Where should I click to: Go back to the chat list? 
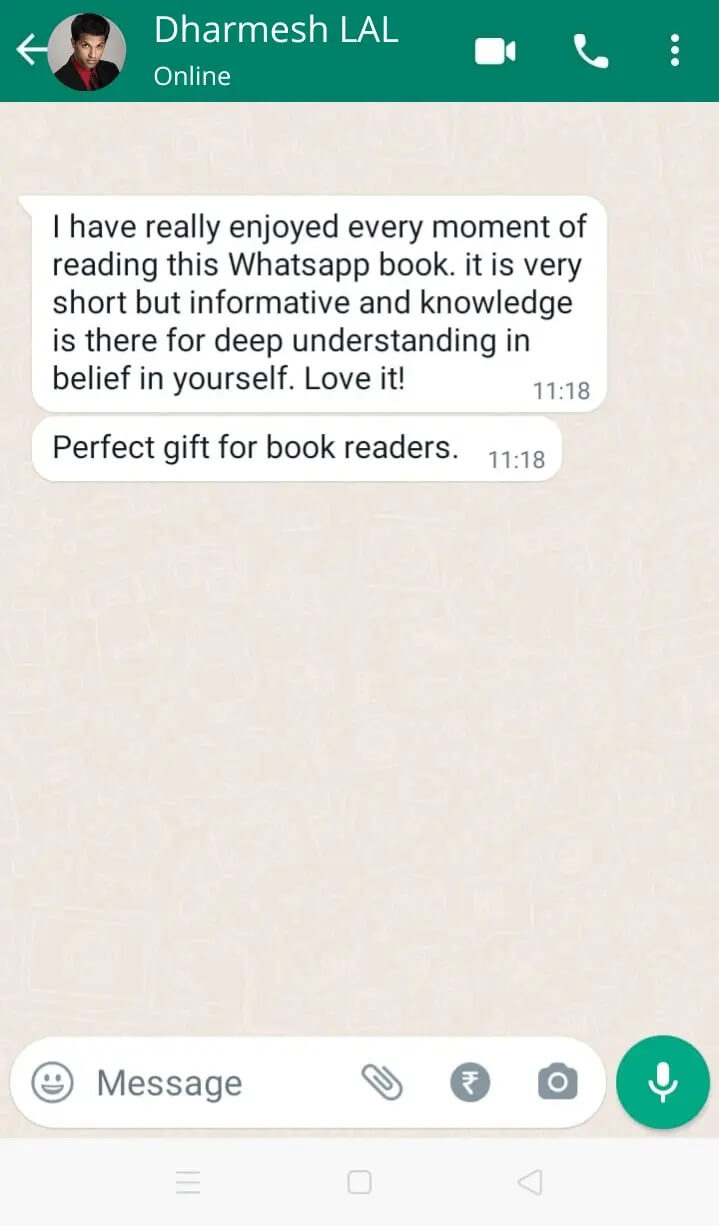click(30, 49)
